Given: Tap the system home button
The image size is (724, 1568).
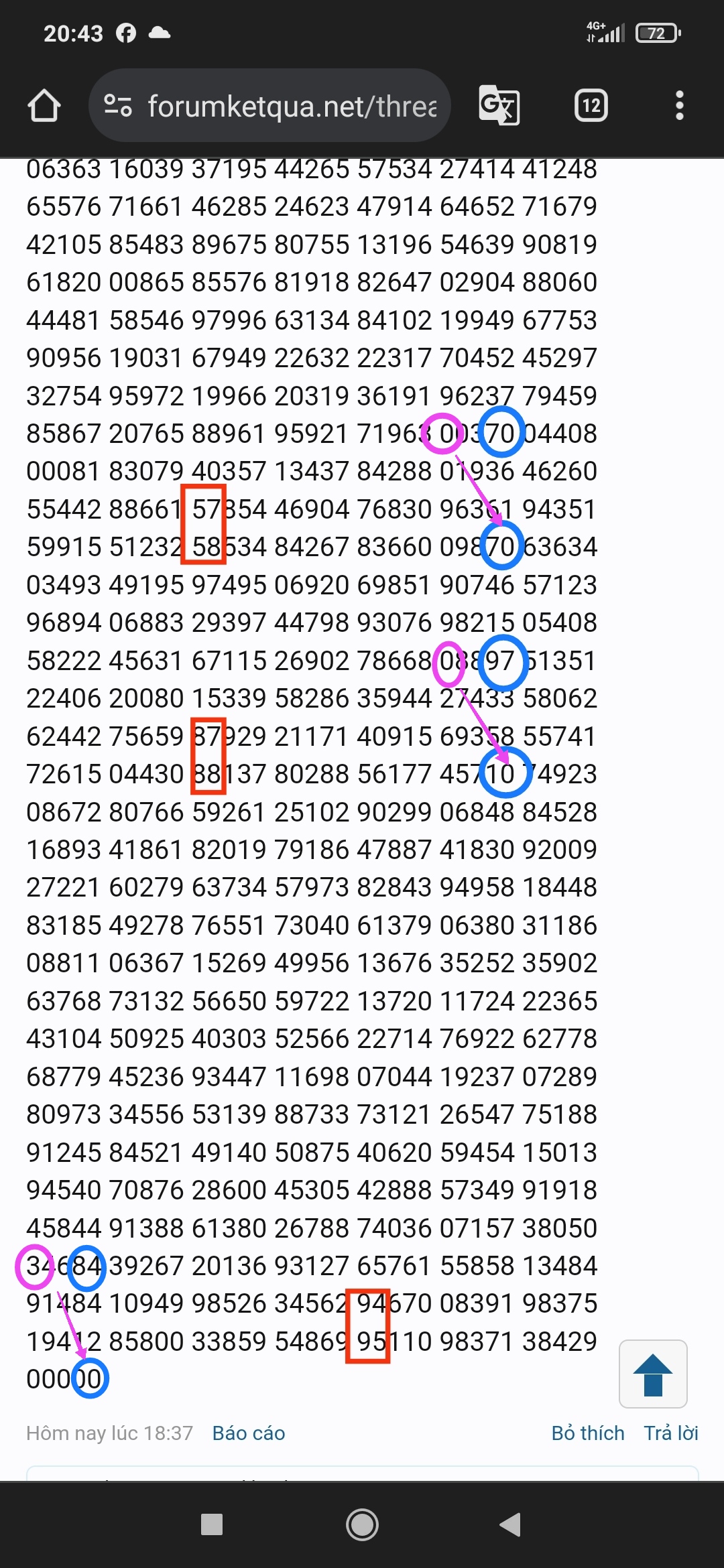Looking at the screenshot, I should coord(362,1525).
